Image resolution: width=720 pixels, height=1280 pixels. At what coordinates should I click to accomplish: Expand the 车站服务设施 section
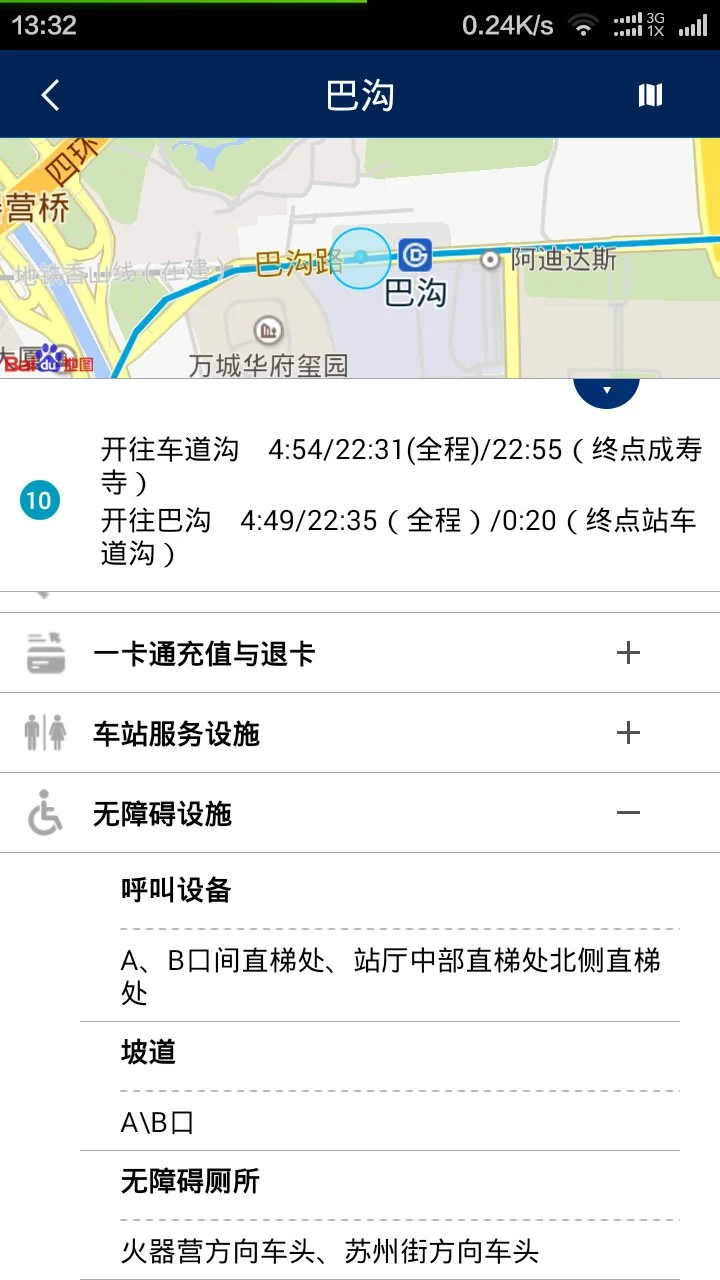coord(628,732)
